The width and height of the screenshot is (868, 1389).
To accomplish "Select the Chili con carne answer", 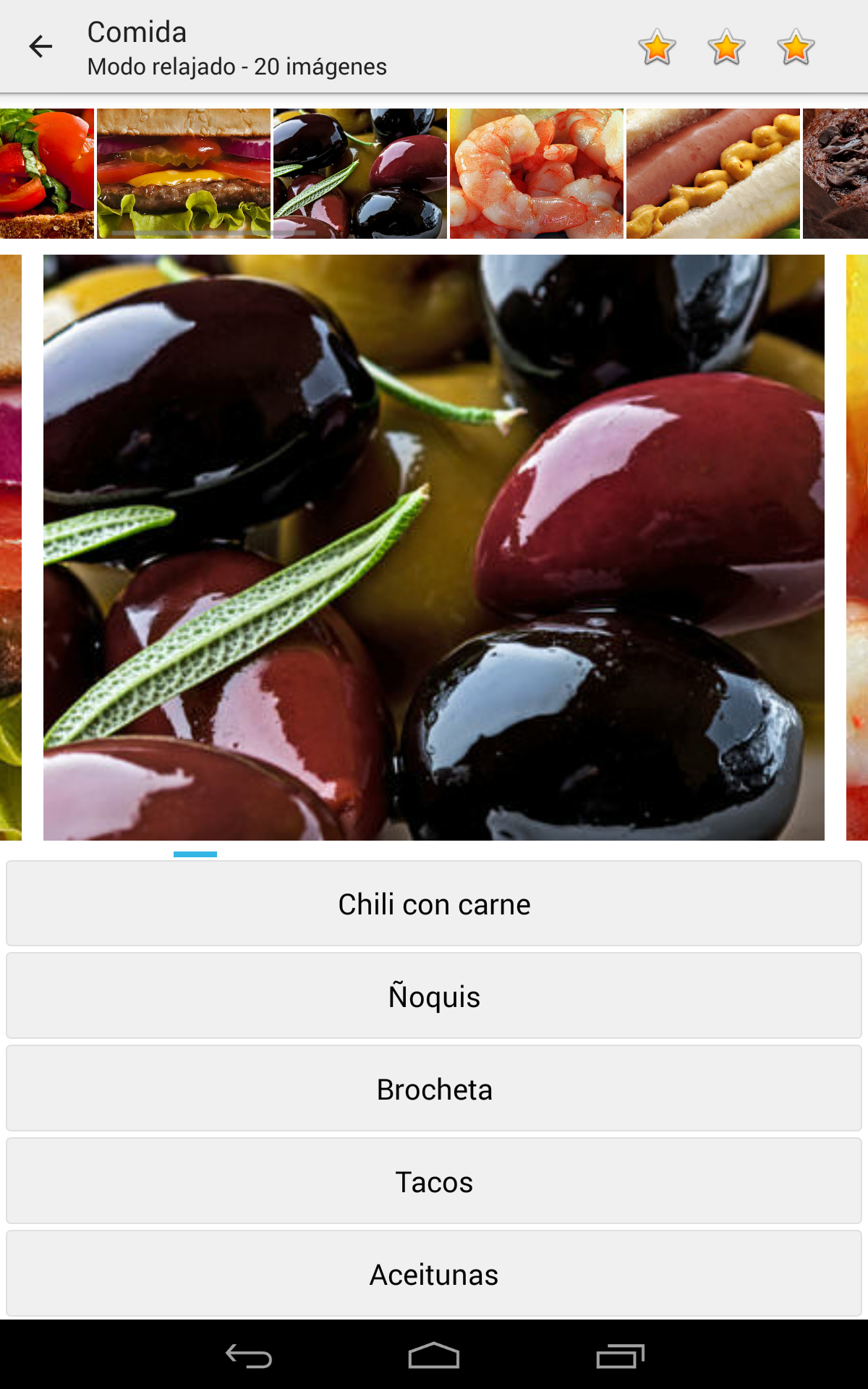I will tap(434, 904).
